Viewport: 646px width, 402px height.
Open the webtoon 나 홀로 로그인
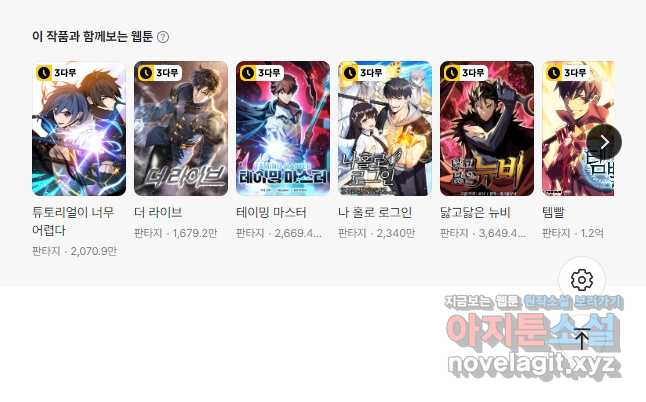pyautogui.click(x=385, y=129)
